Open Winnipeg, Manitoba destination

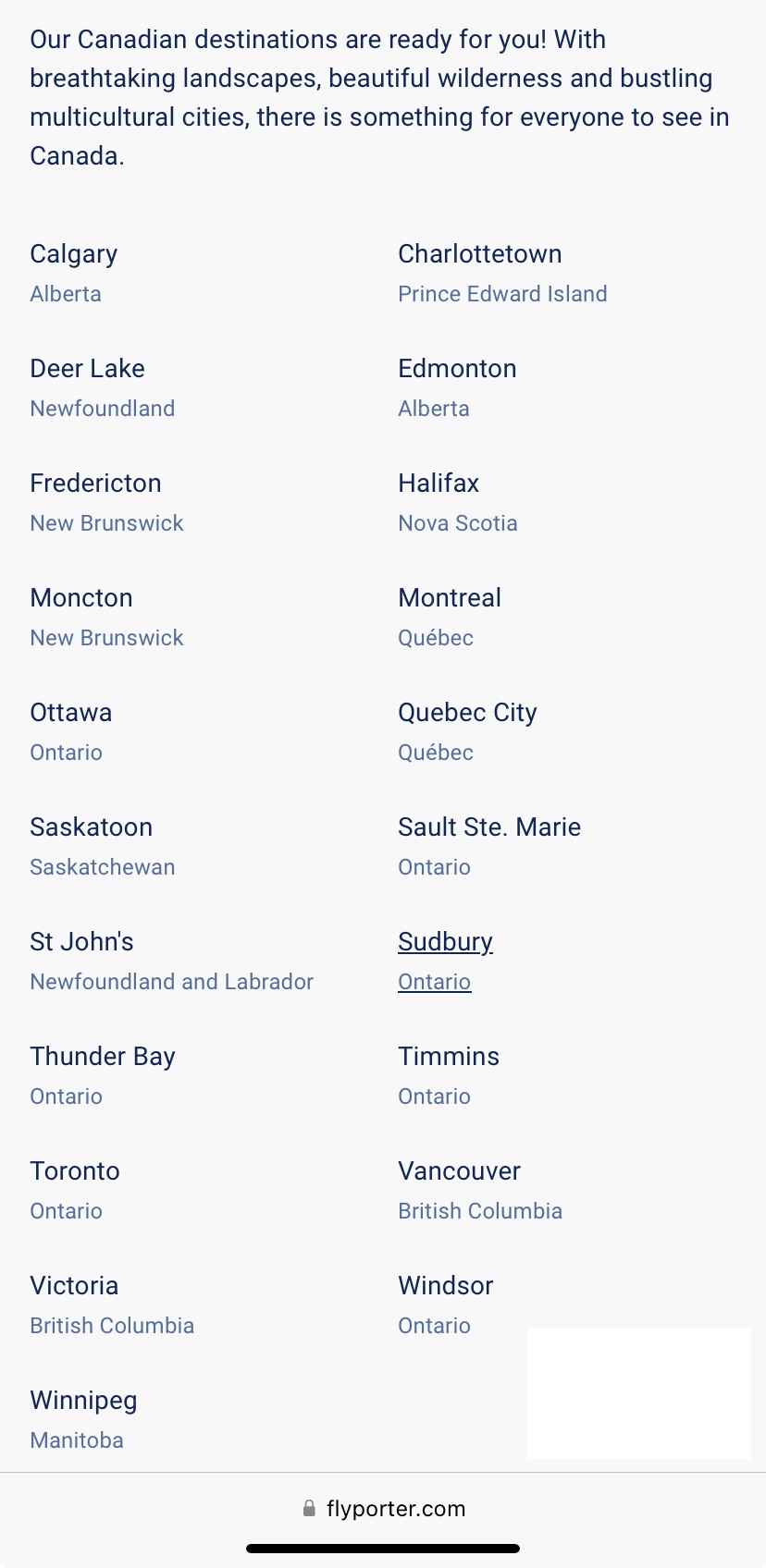[x=83, y=1402]
